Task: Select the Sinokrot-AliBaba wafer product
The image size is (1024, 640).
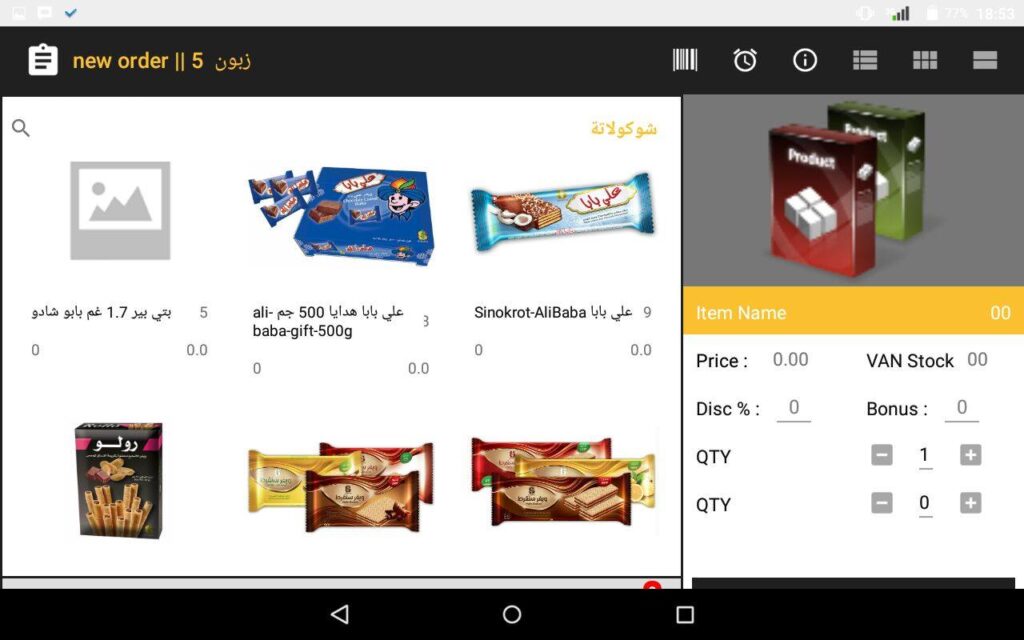Action: (562, 212)
